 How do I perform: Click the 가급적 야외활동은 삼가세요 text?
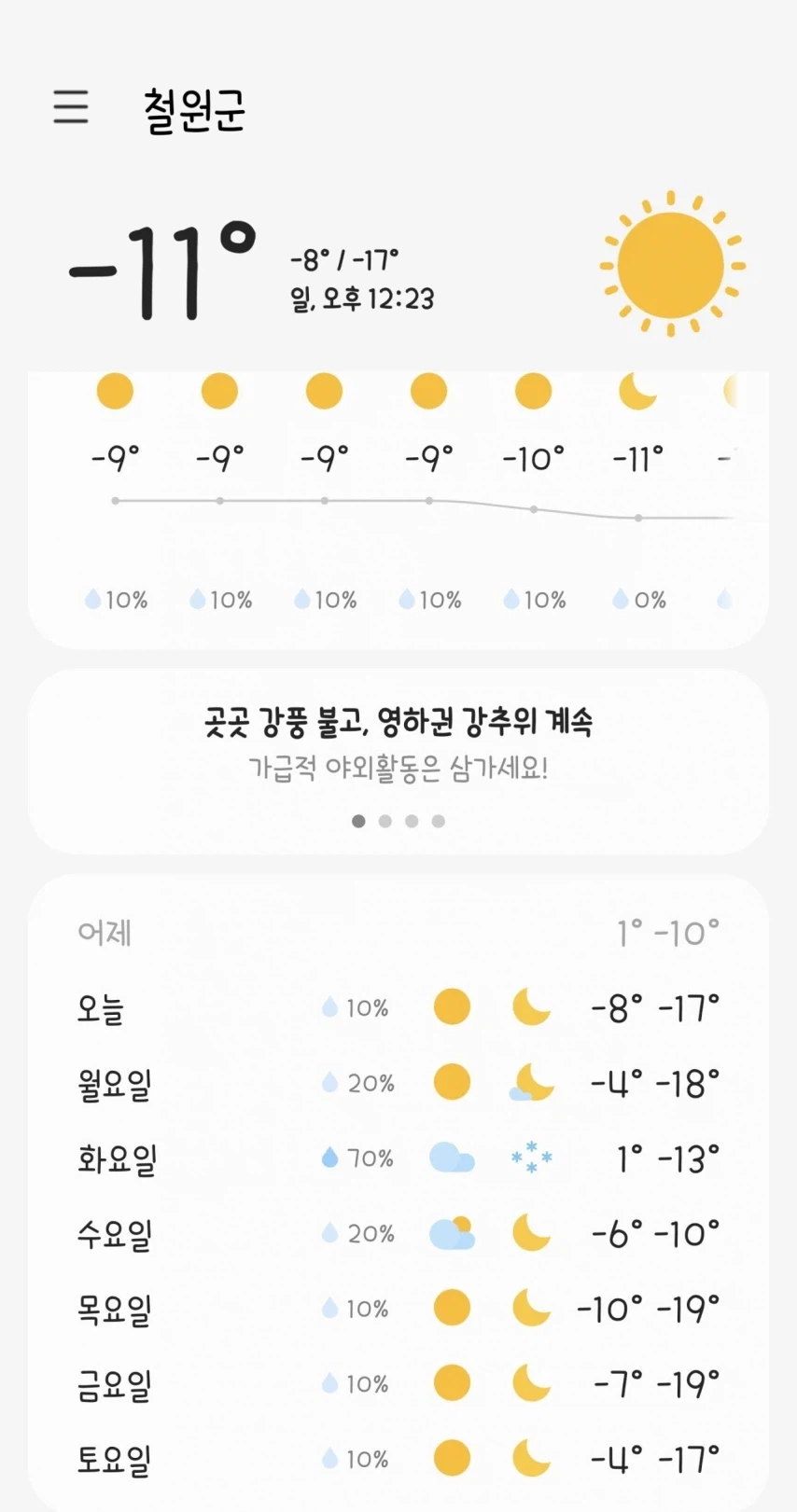coord(398,768)
